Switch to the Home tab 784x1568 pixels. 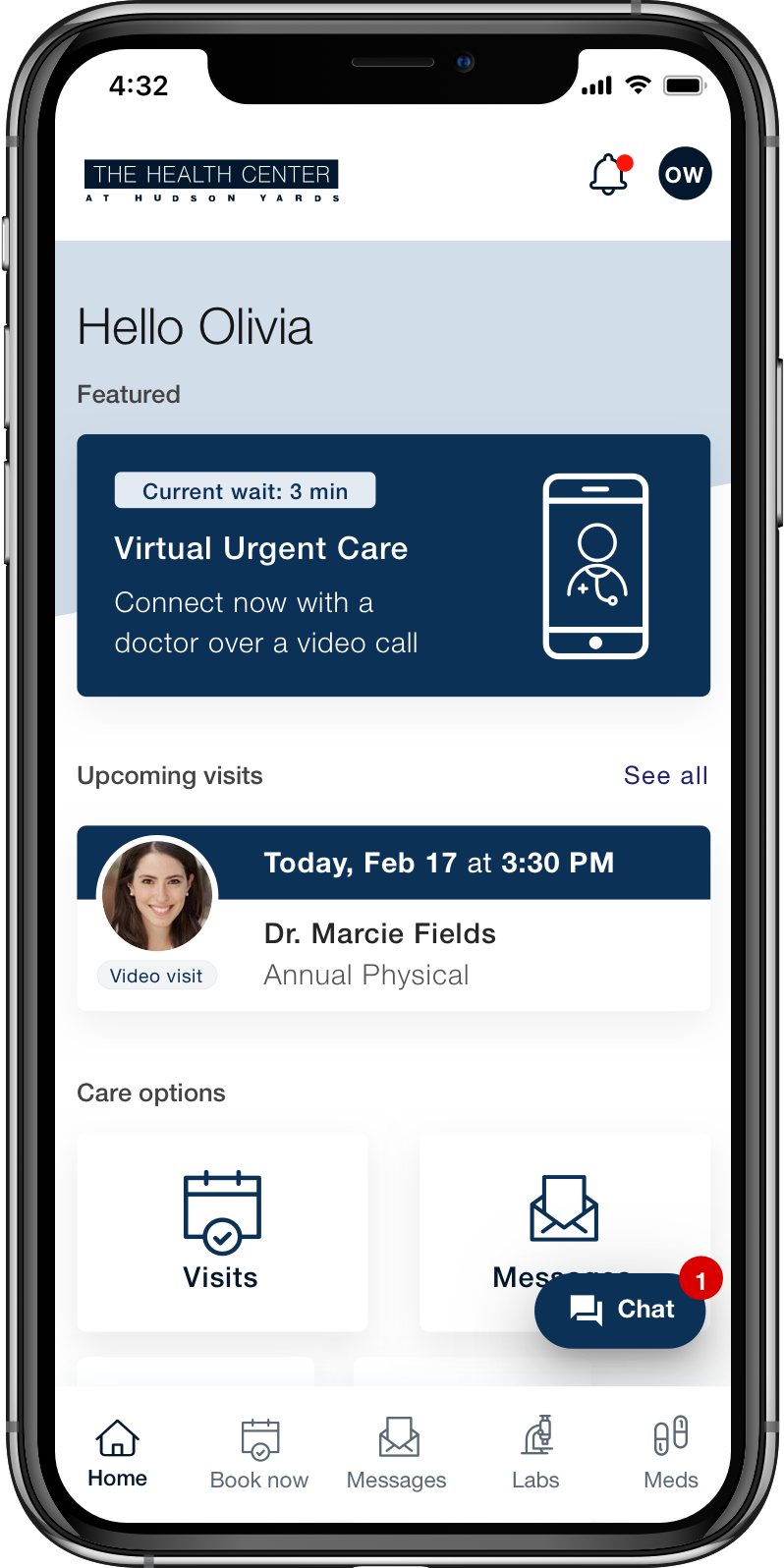coord(117,1454)
